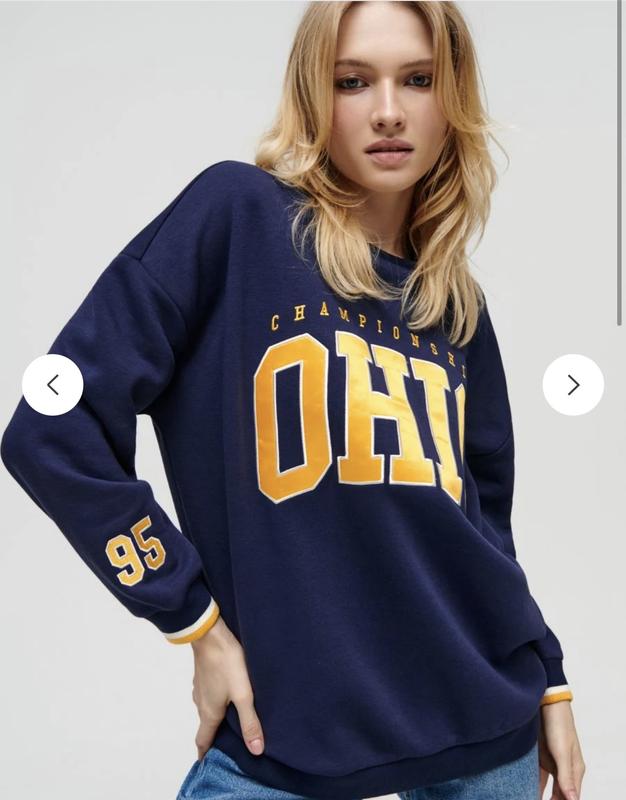Show the previous product photo
The image size is (626, 800).
click(52, 385)
